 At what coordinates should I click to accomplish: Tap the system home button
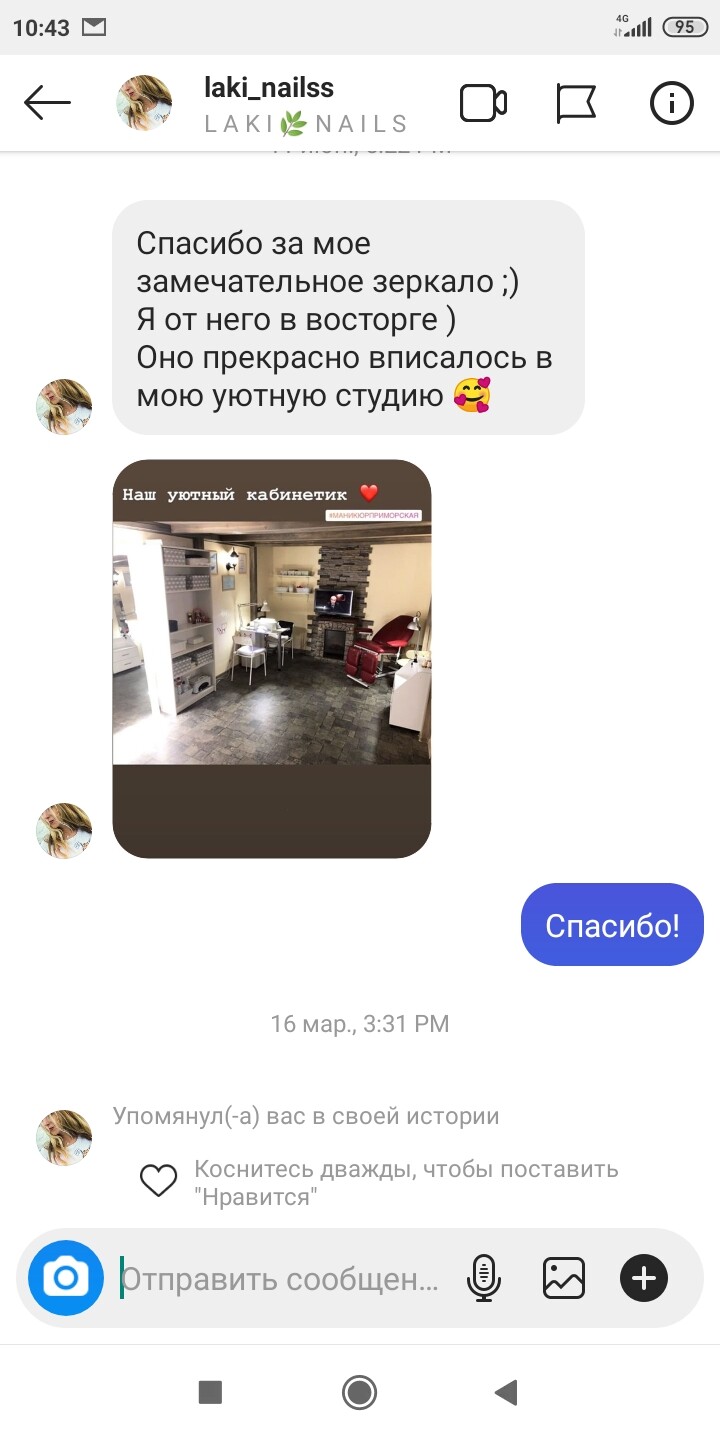(x=359, y=1392)
